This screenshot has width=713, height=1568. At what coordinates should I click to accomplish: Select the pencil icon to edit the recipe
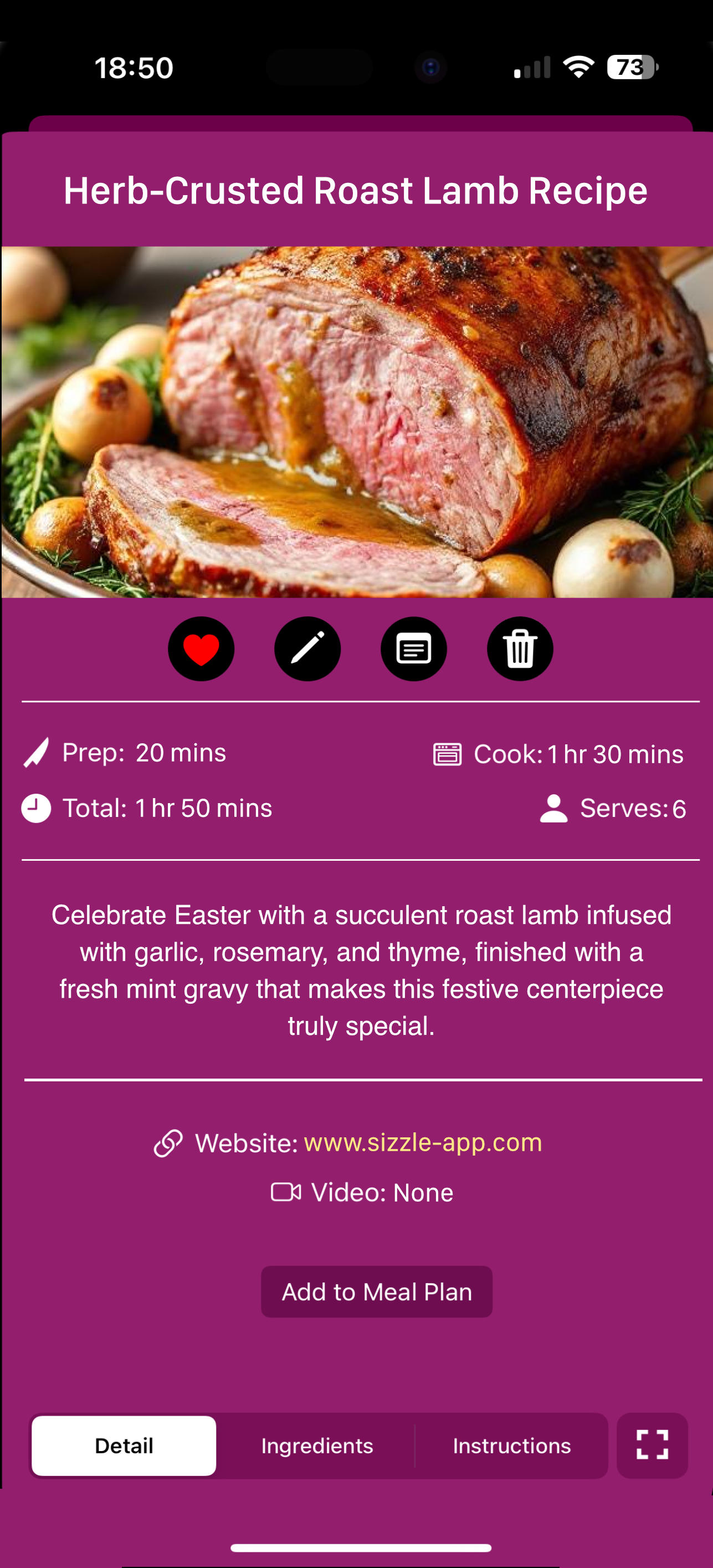point(307,649)
